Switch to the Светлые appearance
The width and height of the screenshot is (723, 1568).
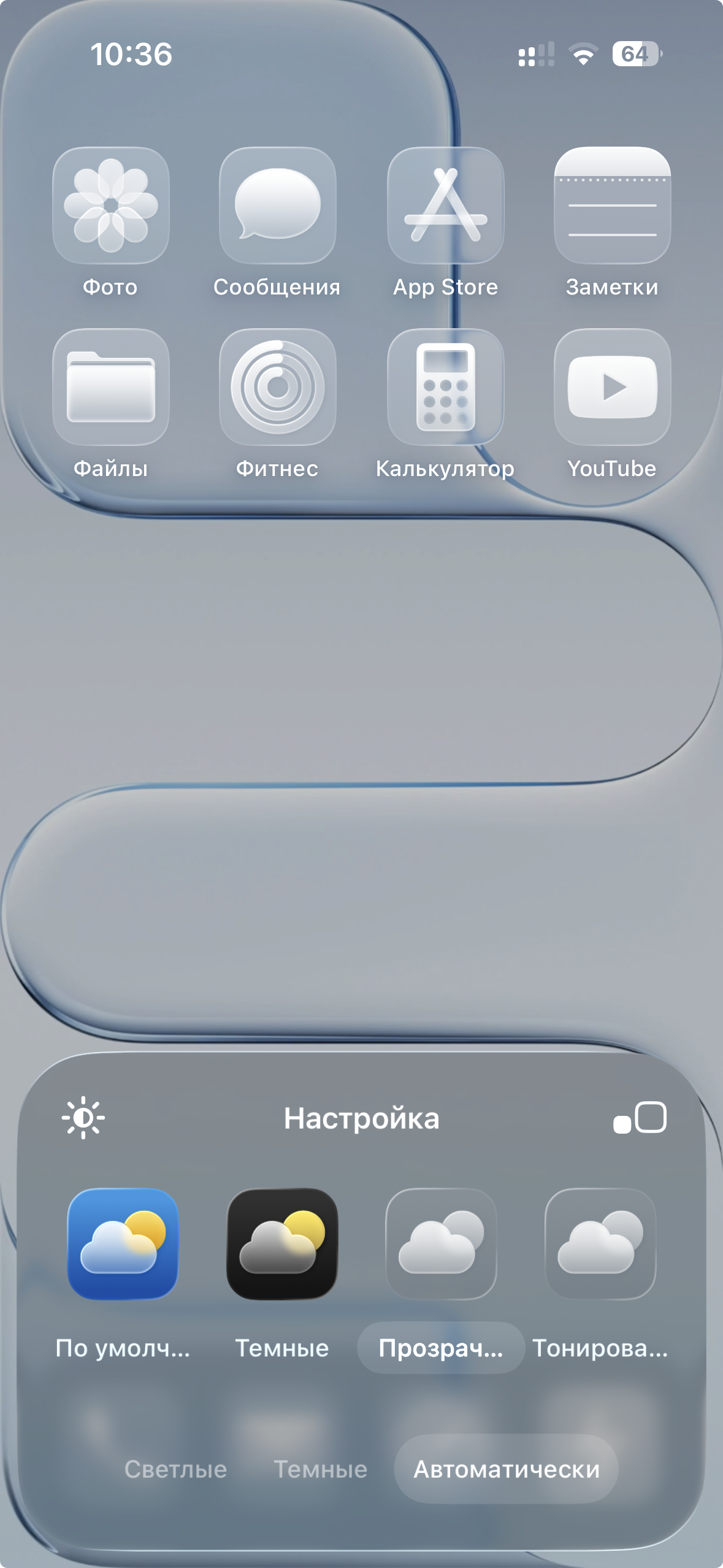pyautogui.click(x=176, y=1469)
